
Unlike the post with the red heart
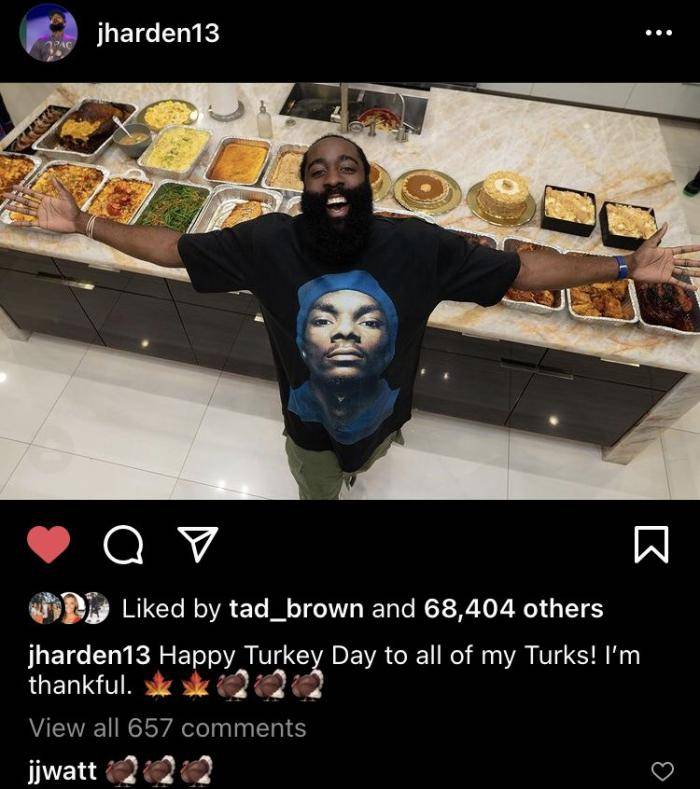[48, 545]
